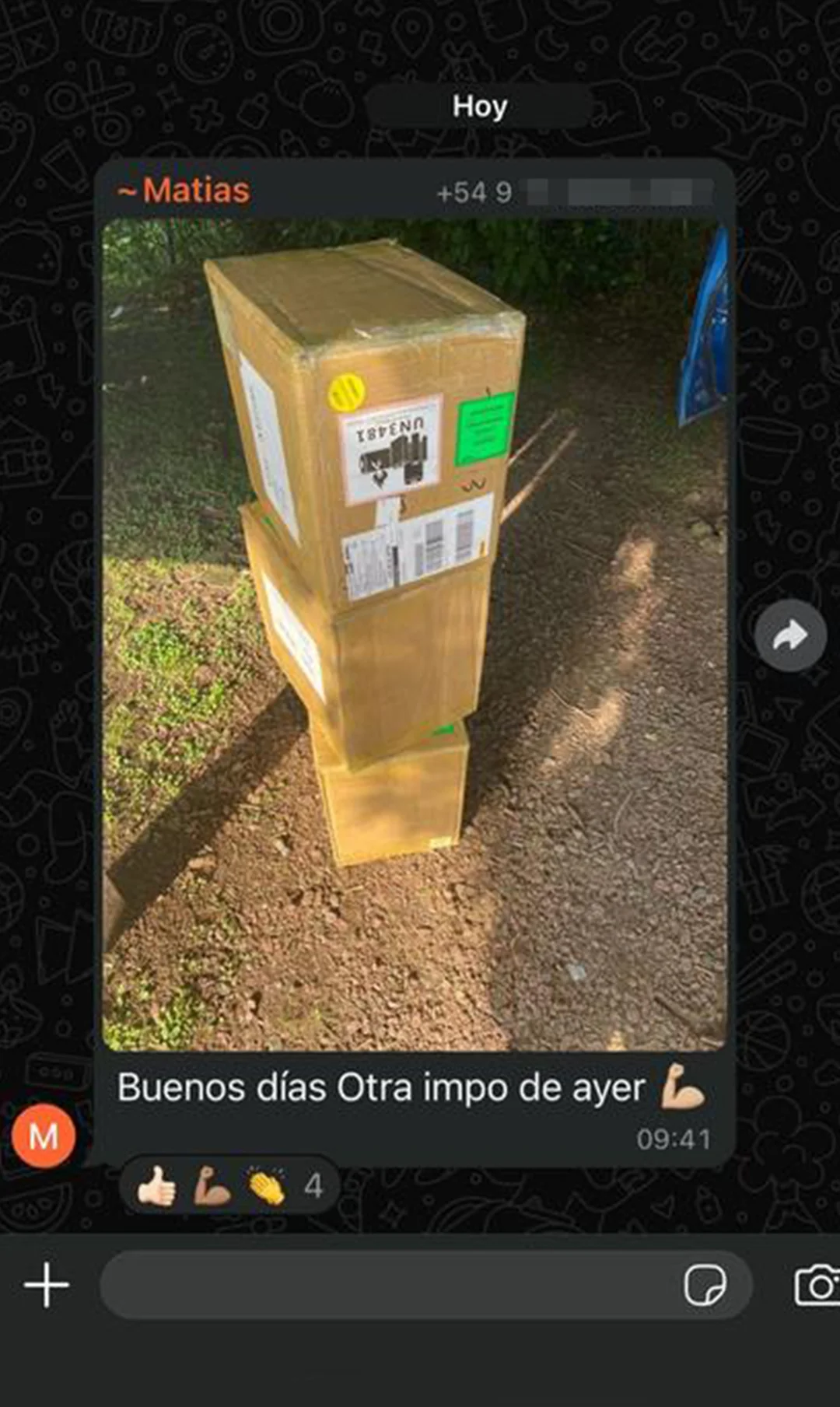
Task: Forward Matias's photo message
Action: pyautogui.click(x=789, y=635)
